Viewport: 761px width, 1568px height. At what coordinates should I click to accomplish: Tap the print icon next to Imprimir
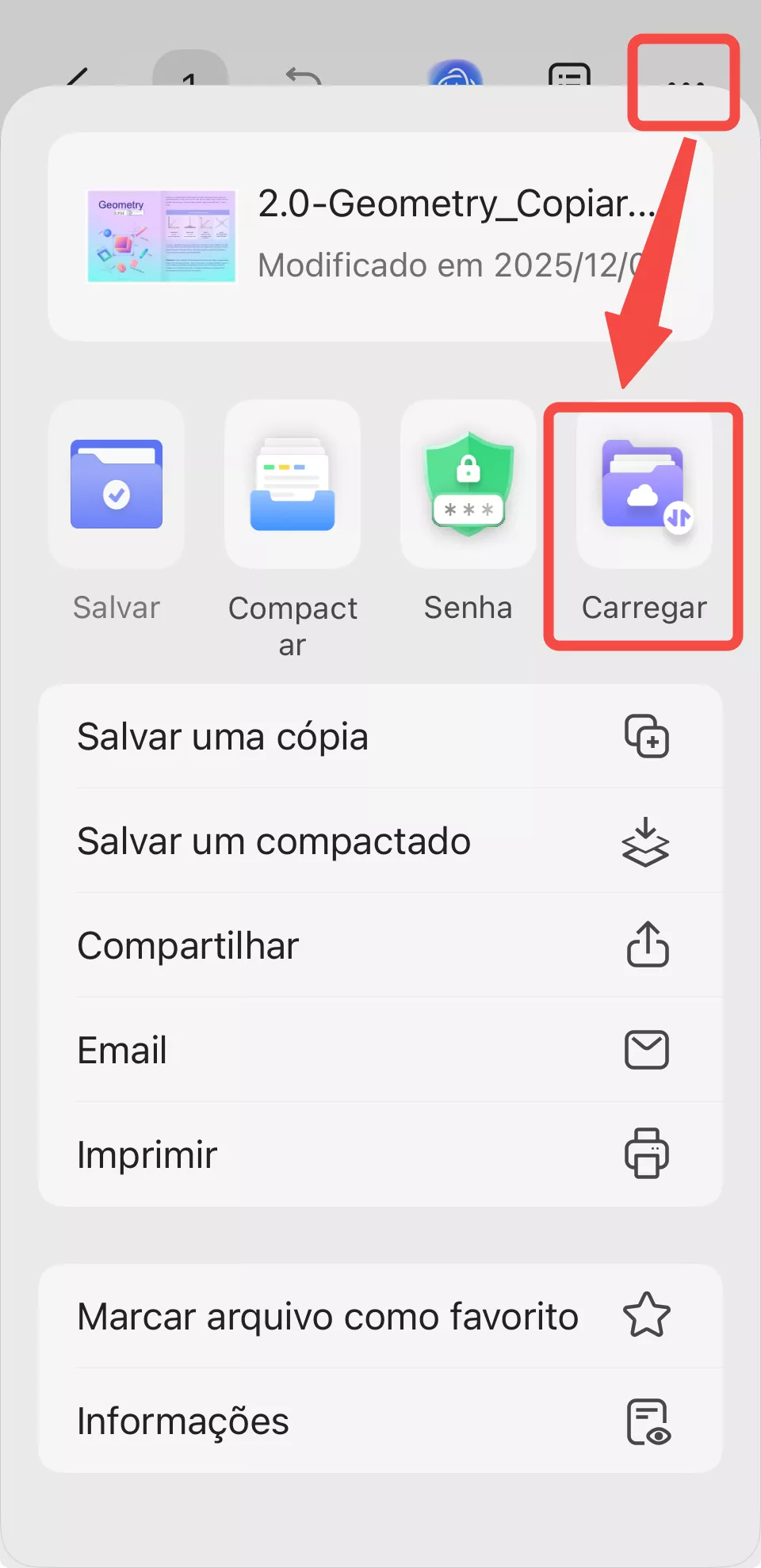(x=647, y=1155)
